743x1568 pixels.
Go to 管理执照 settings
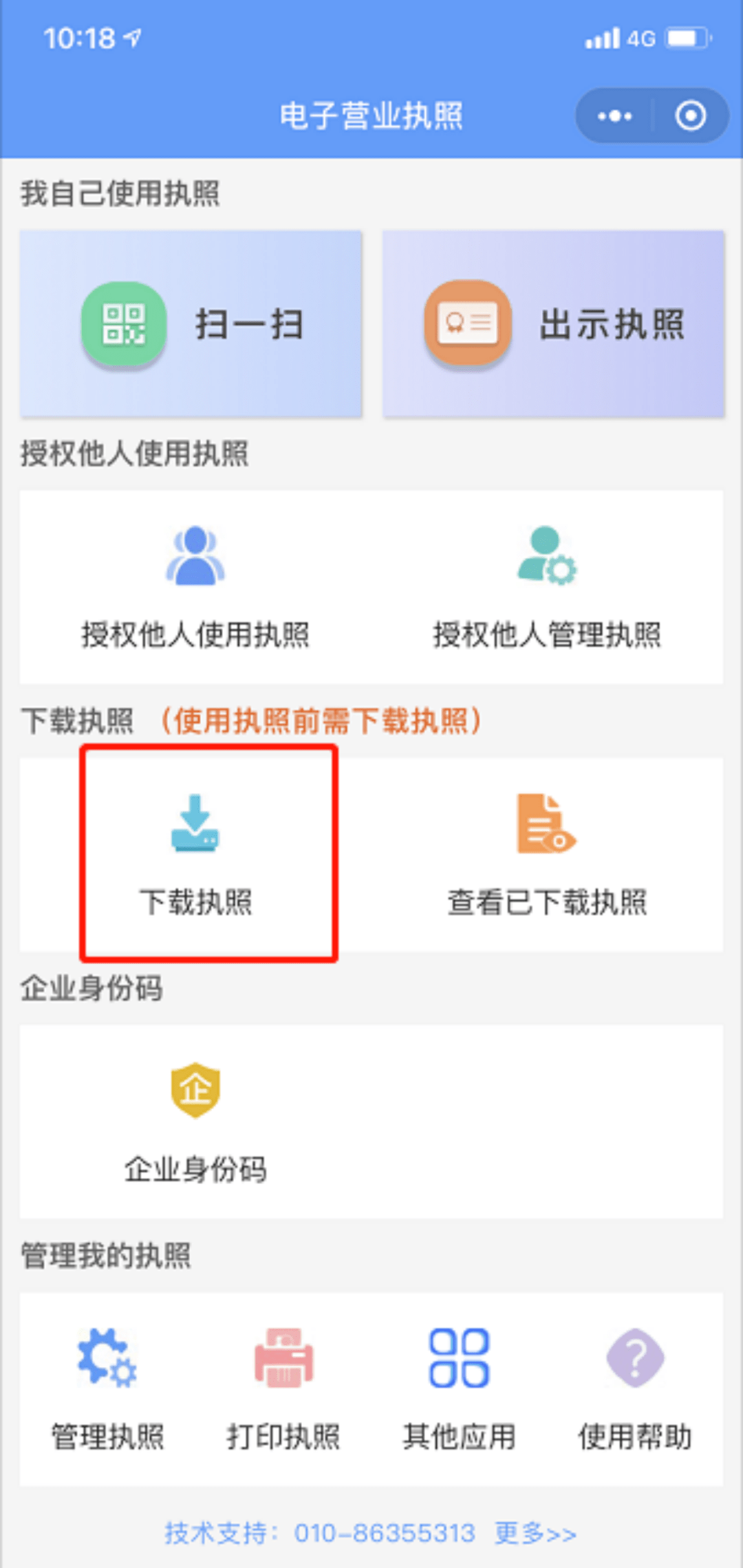tap(107, 1389)
